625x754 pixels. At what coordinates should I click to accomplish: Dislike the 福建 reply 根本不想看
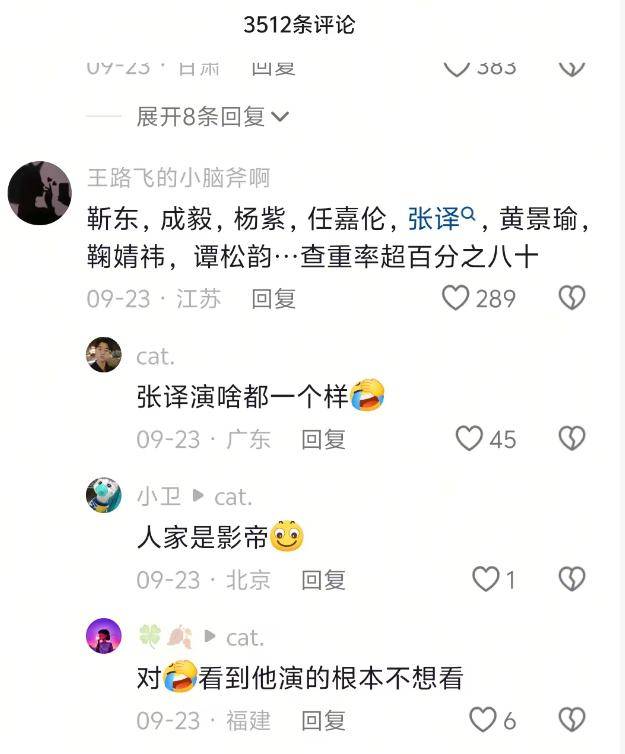[x=571, y=719]
